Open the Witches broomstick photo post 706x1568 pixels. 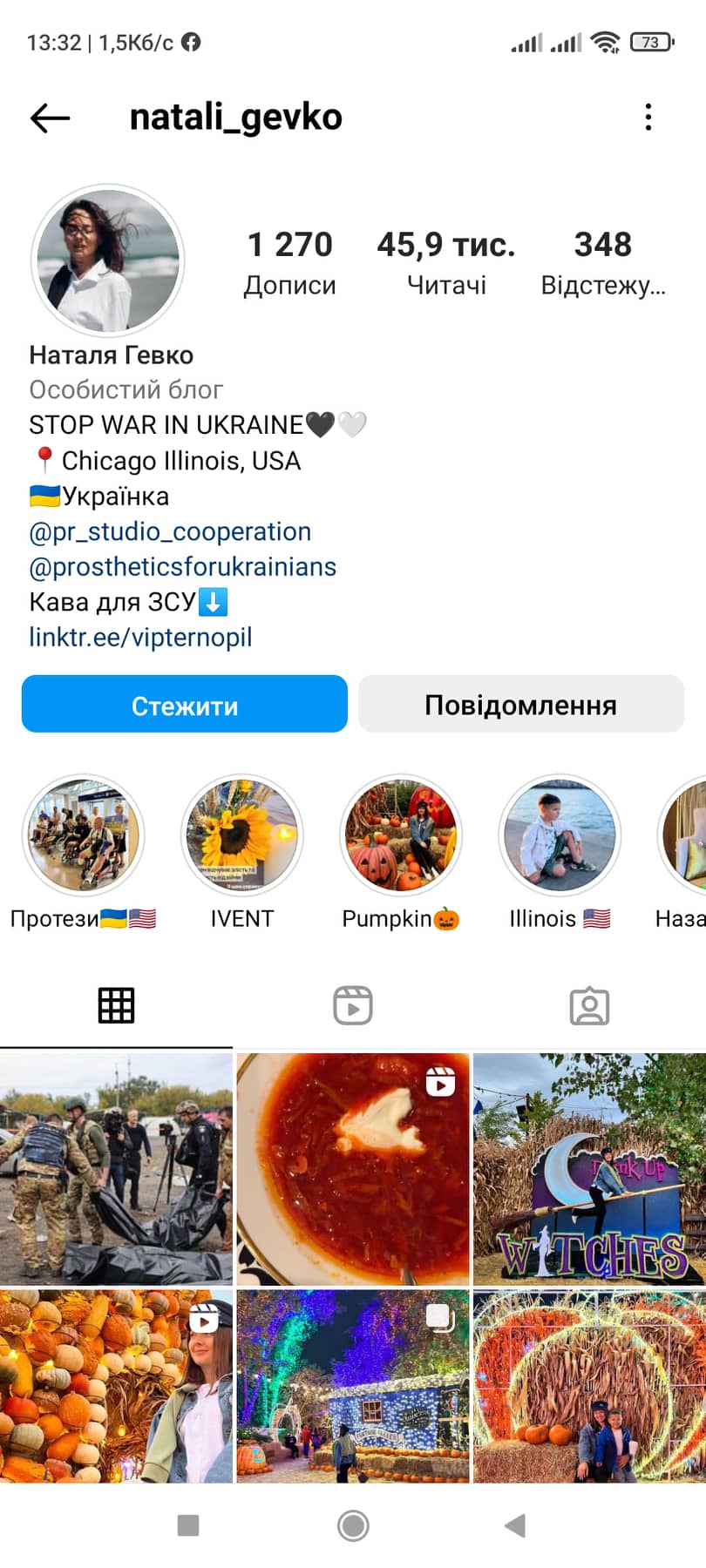click(589, 1169)
